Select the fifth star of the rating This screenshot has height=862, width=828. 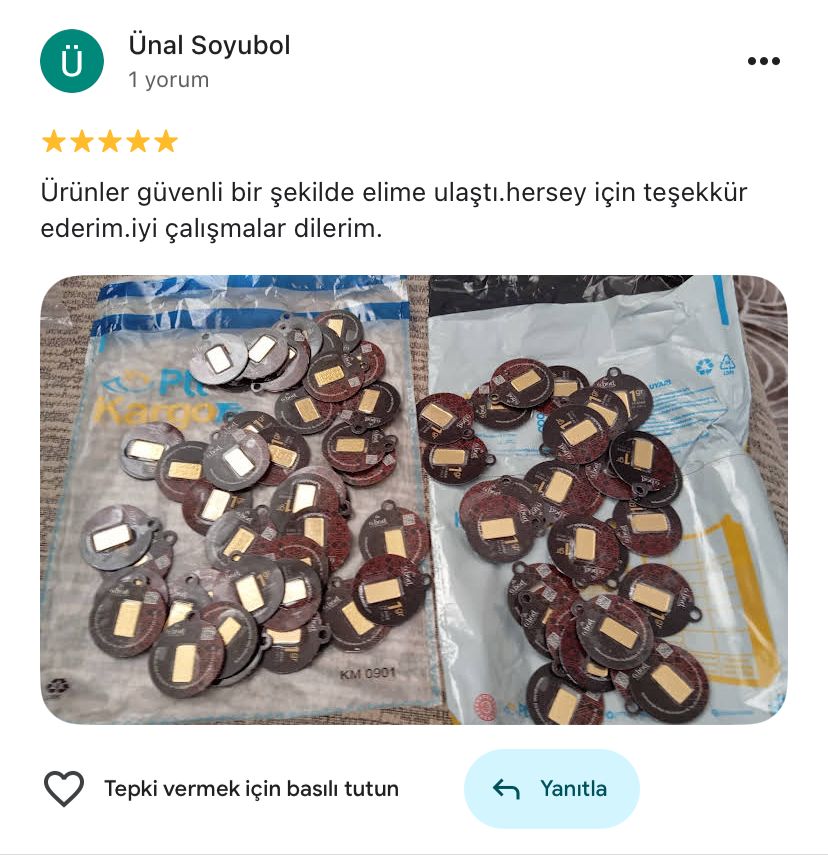[167, 140]
